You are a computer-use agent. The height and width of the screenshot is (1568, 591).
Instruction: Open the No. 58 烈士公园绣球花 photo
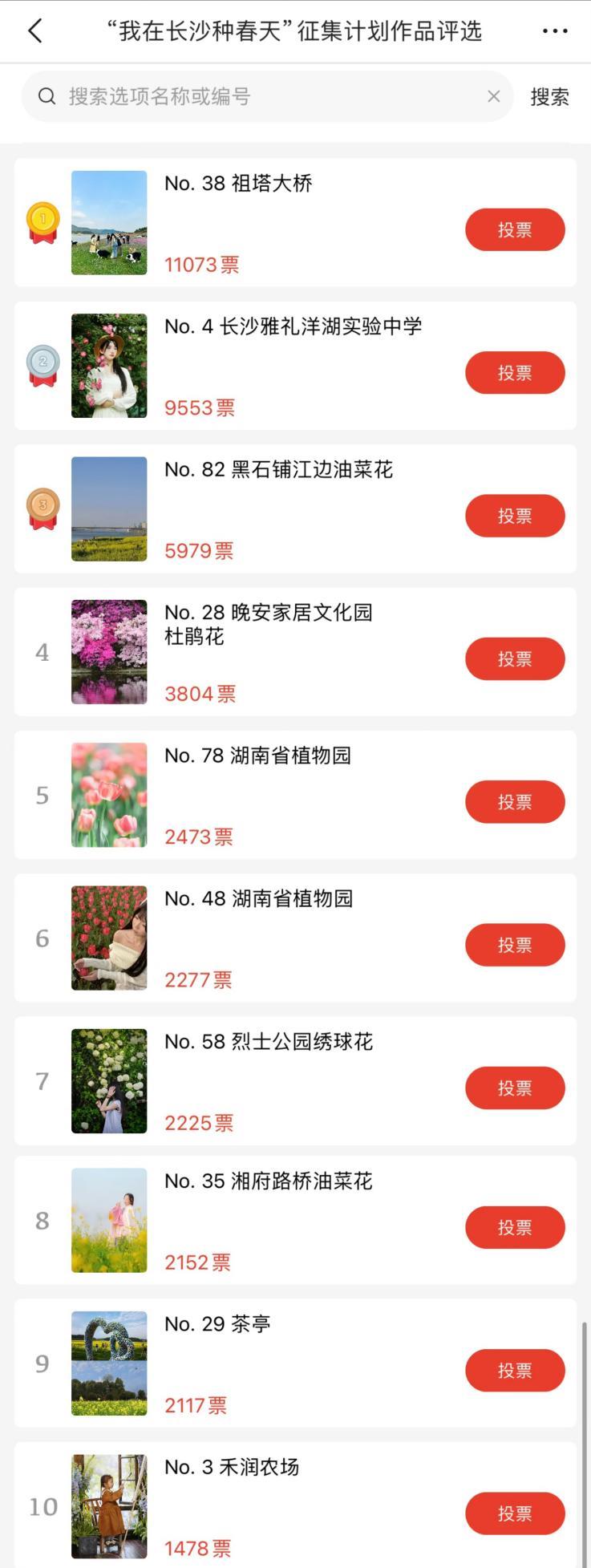click(109, 1081)
